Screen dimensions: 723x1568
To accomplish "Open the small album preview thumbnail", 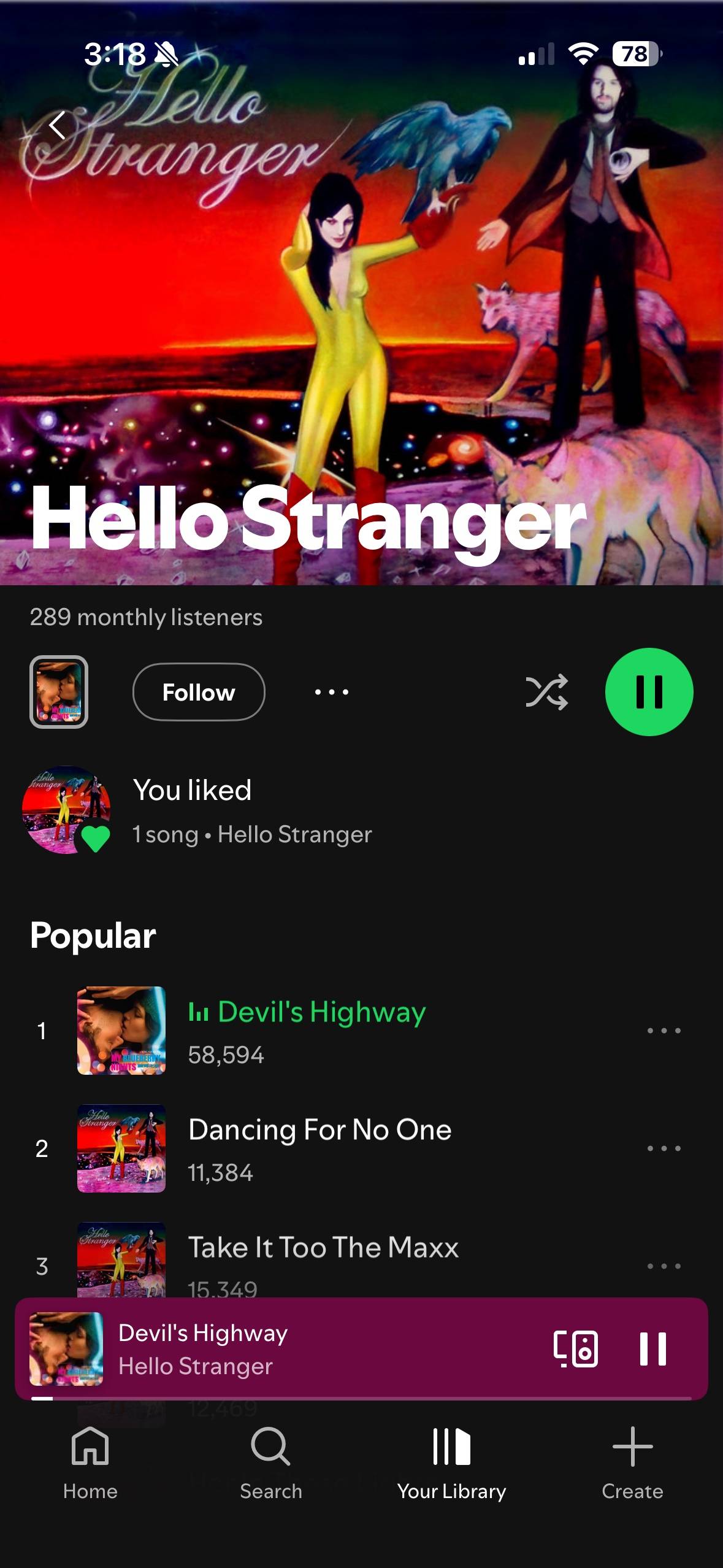I will coord(59,692).
